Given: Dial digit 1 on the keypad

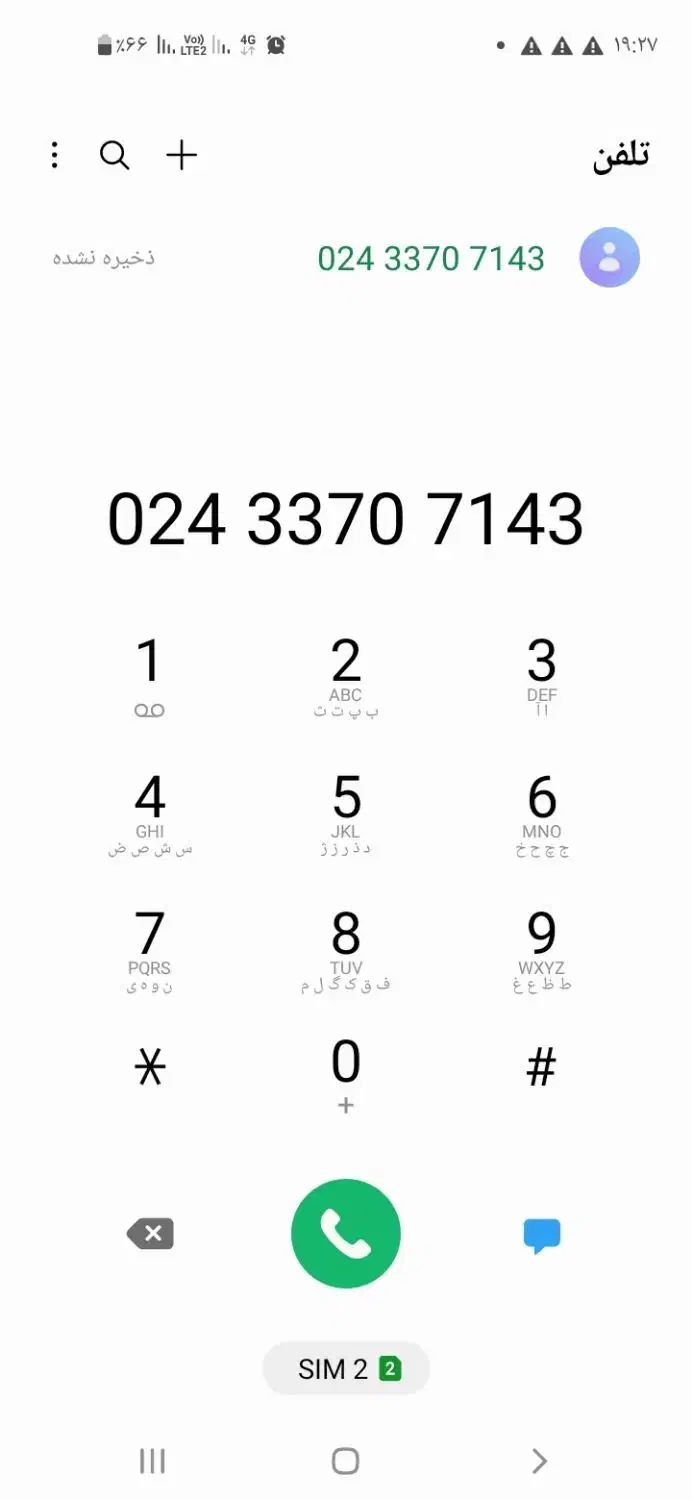Looking at the screenshot, I should tap(149, 677).
